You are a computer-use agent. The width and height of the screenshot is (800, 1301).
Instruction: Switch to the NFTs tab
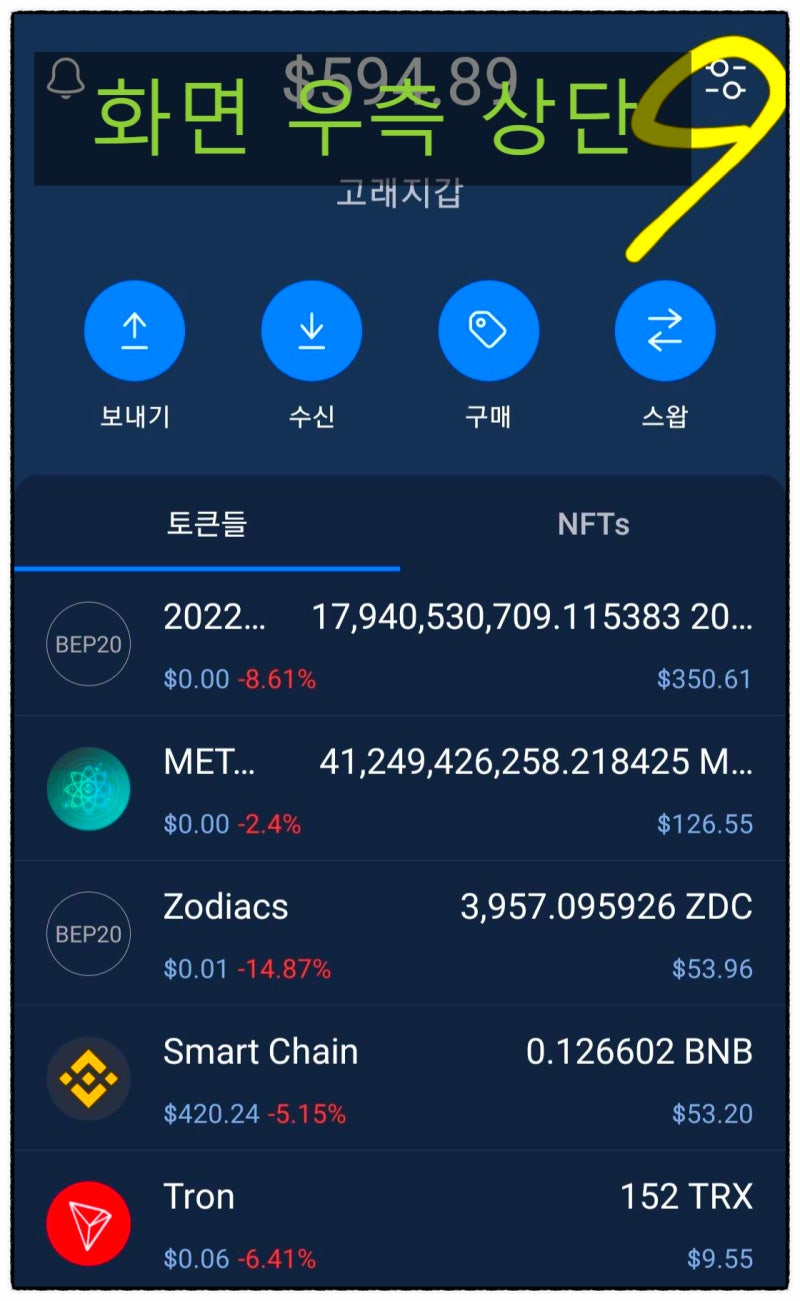point(590,522)
